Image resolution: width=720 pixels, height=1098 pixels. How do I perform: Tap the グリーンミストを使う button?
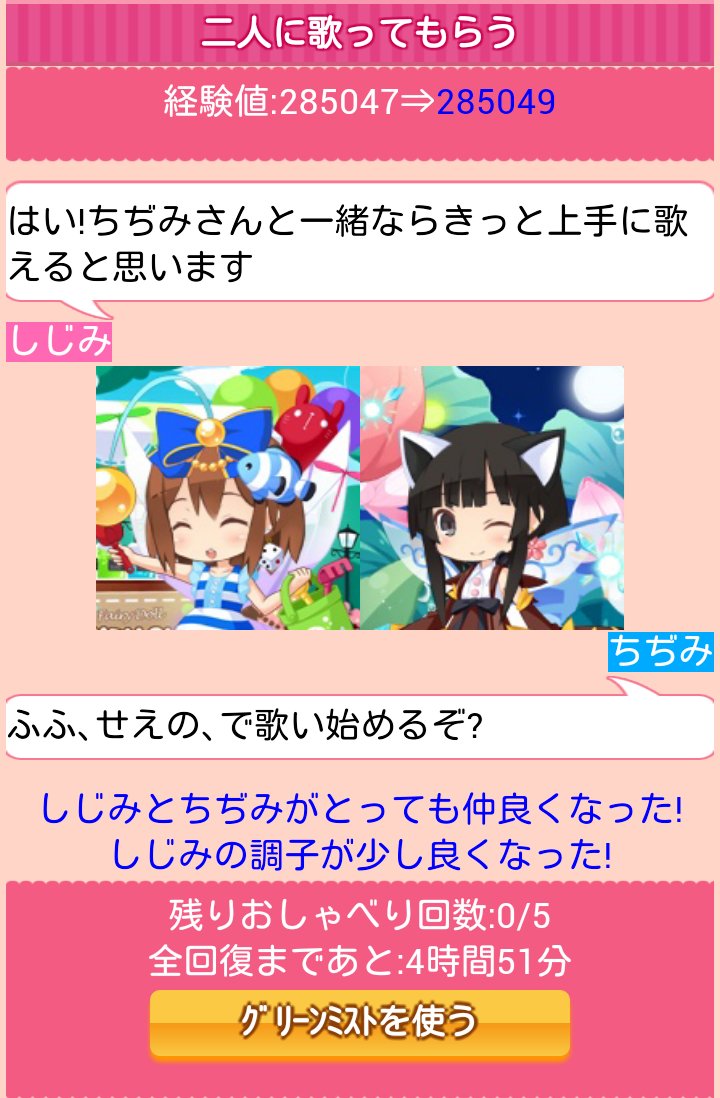click(x=360, y=1023)
